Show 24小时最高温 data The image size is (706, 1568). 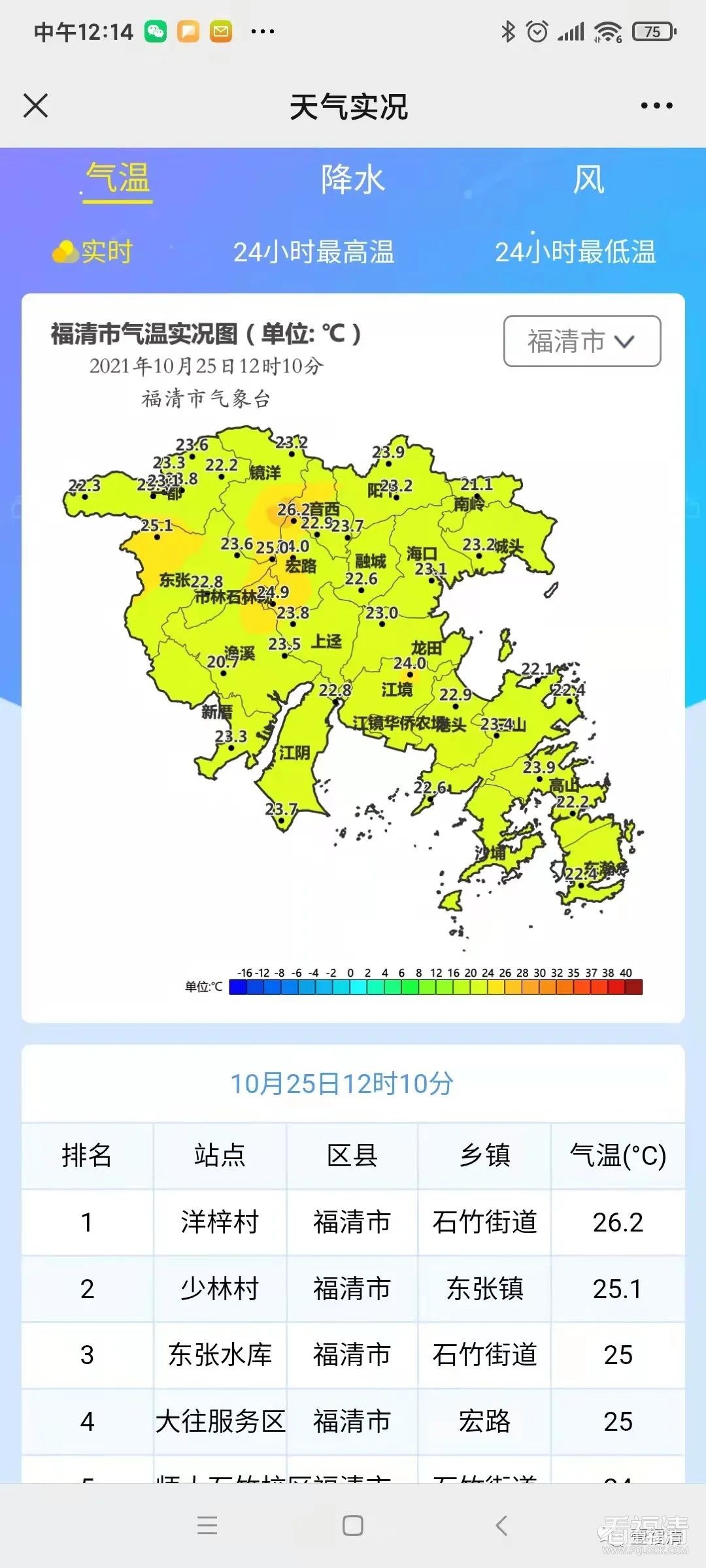[314, 252]
